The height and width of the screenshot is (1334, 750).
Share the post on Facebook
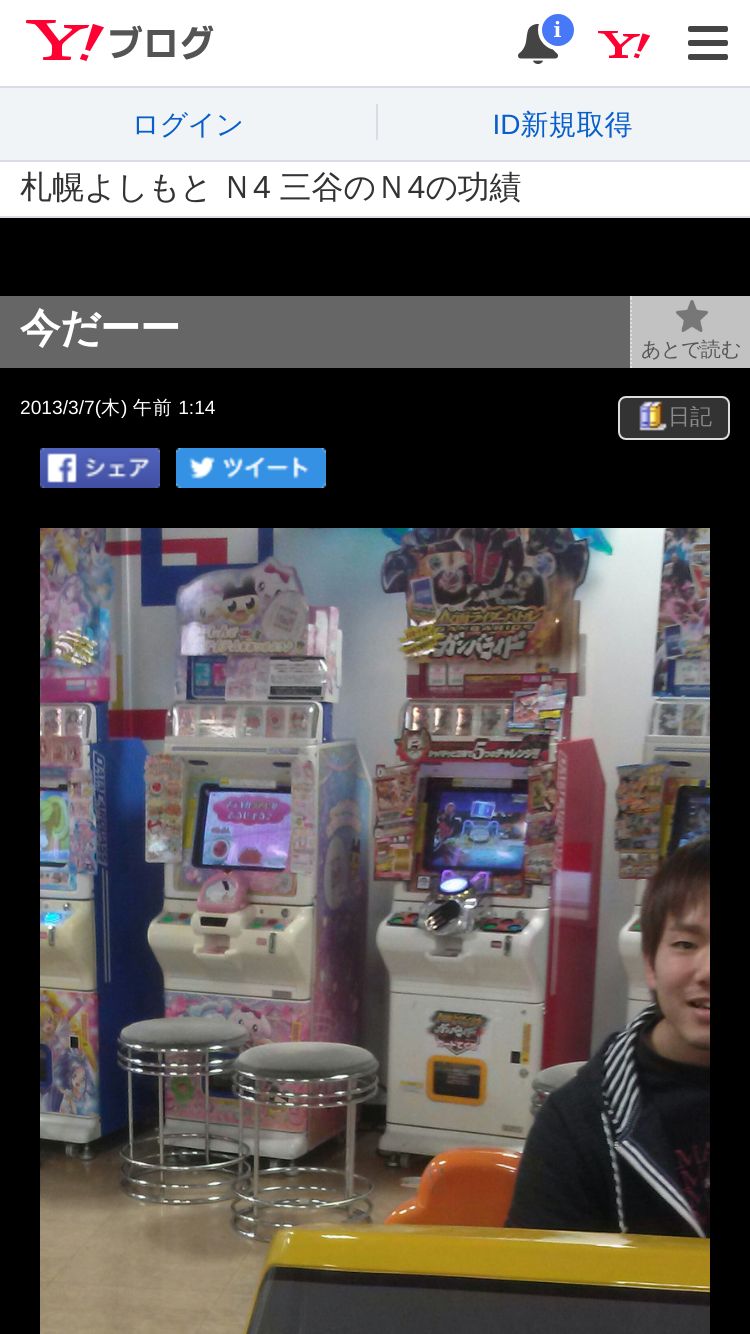[x=100, y=468]
